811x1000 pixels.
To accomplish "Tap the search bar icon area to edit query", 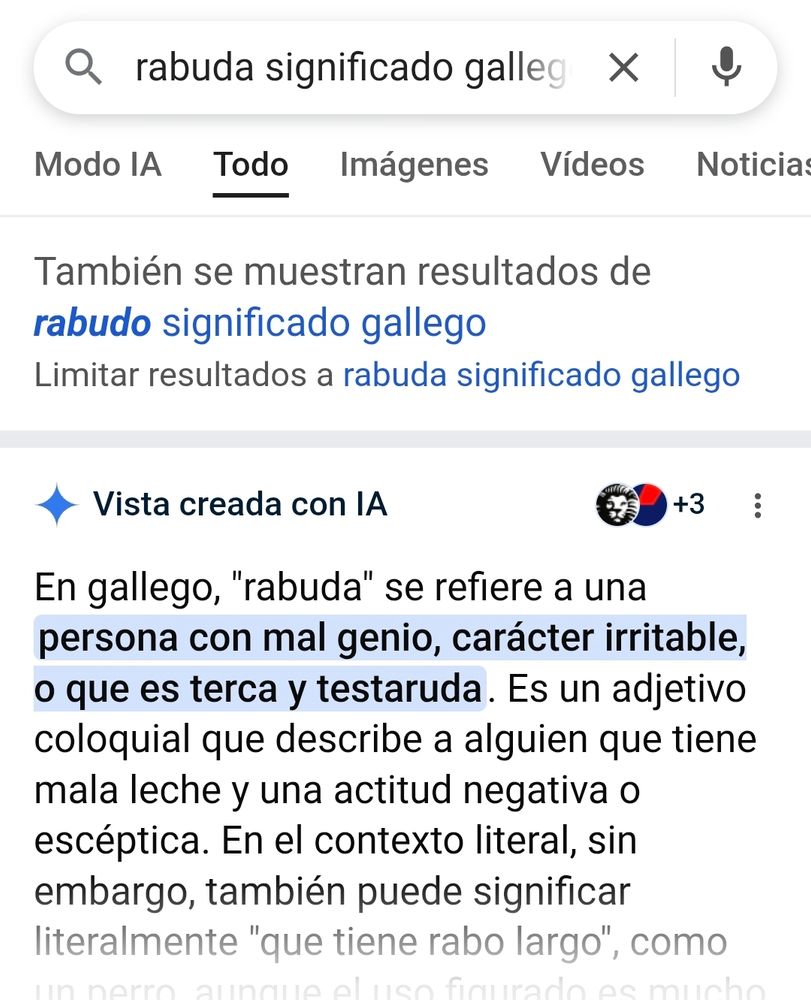I will tap(85, 66).
